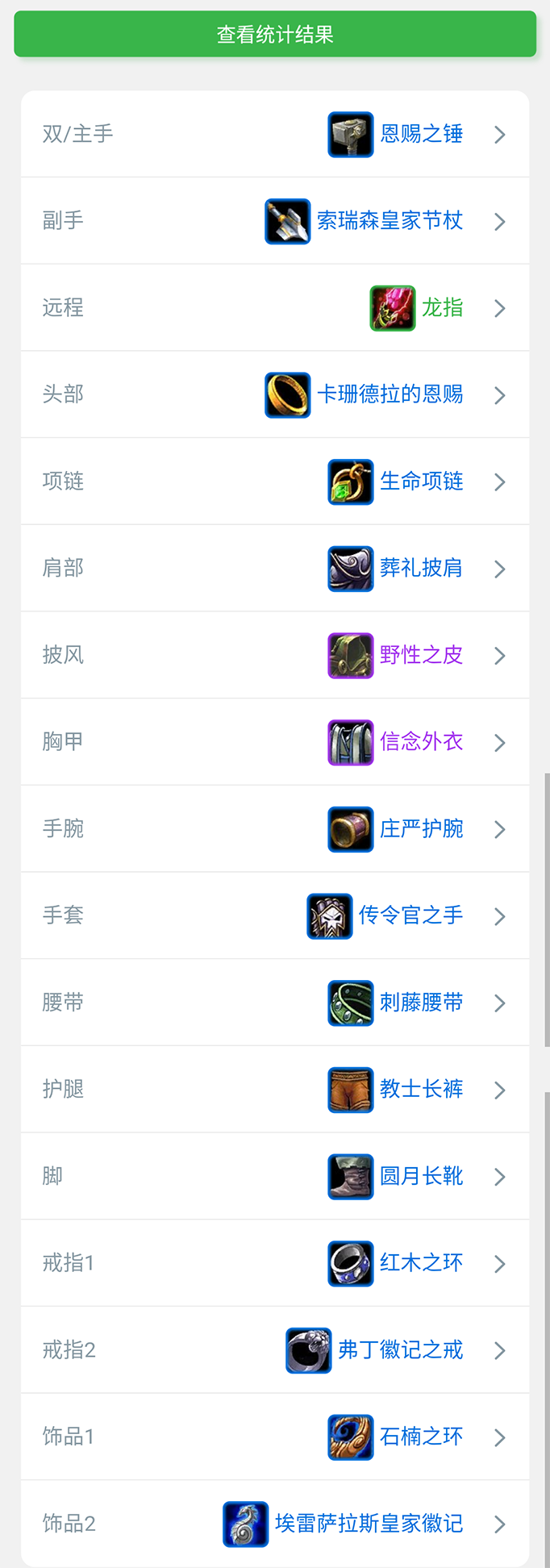Select the 饰品1 slot showing 石楠之环
The height and width of the screenshot is (1568, 550).
click(x=275, y=1437)
